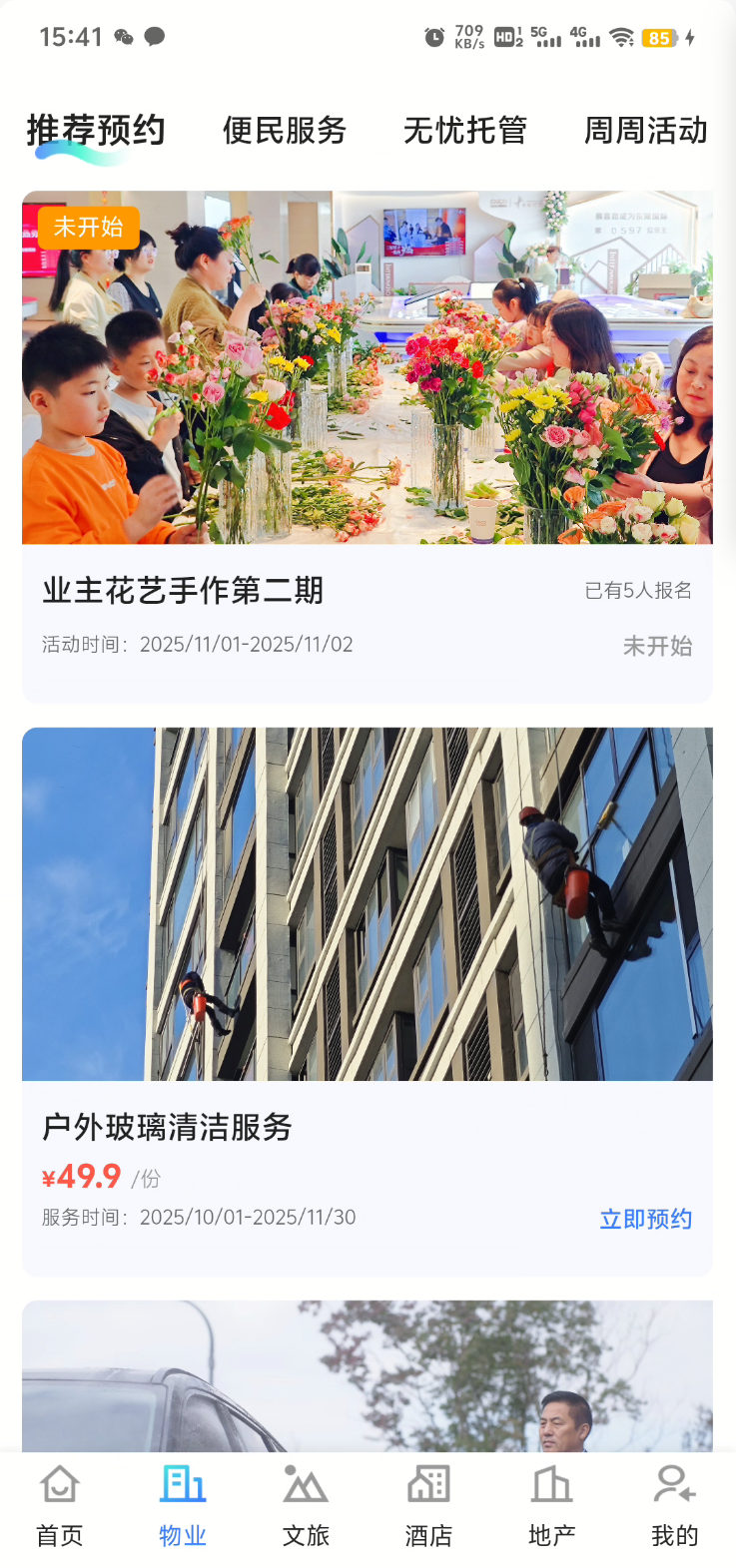Tap 立即预约 for glass cleaning service
The image size is (736, 1568).
coord(645,1219)
